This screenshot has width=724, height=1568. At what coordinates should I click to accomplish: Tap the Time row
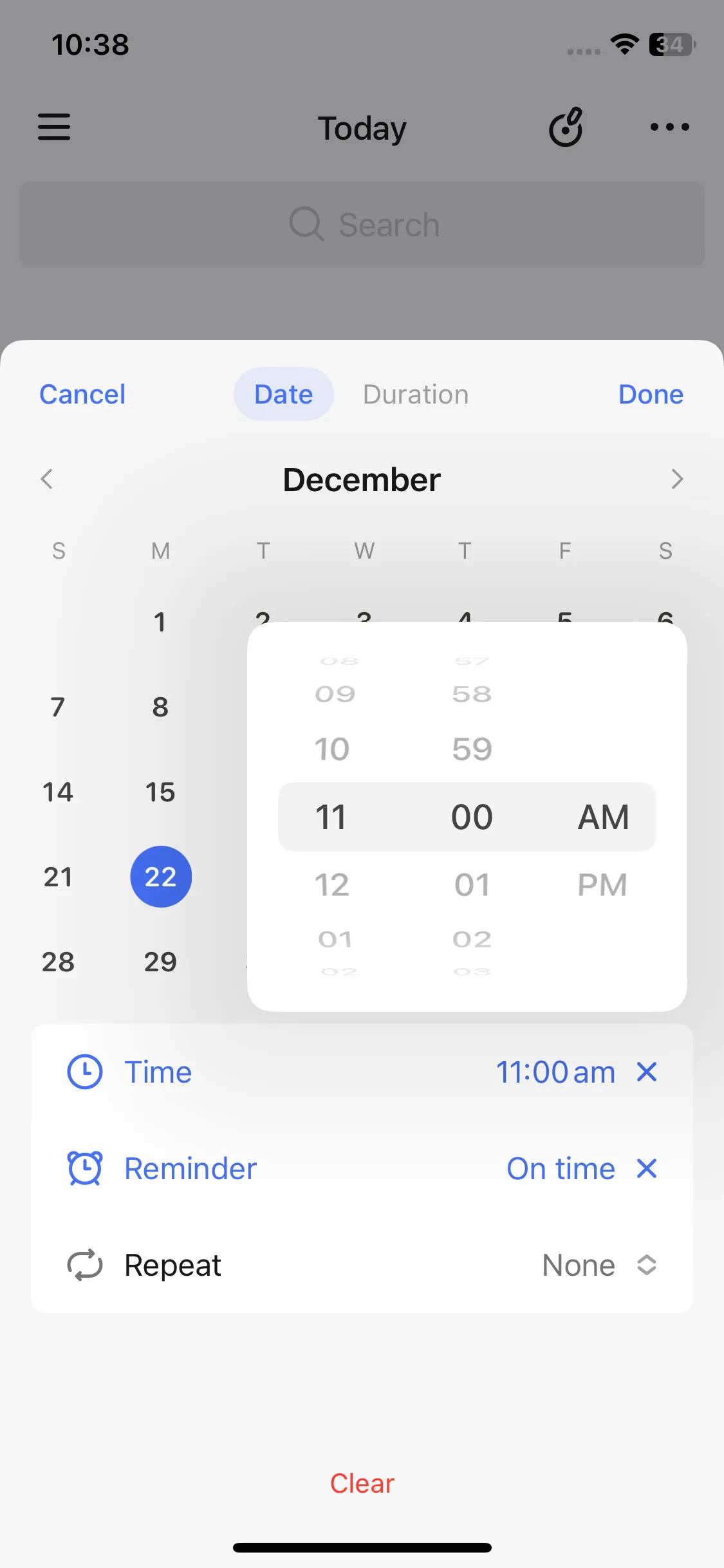362,1072
